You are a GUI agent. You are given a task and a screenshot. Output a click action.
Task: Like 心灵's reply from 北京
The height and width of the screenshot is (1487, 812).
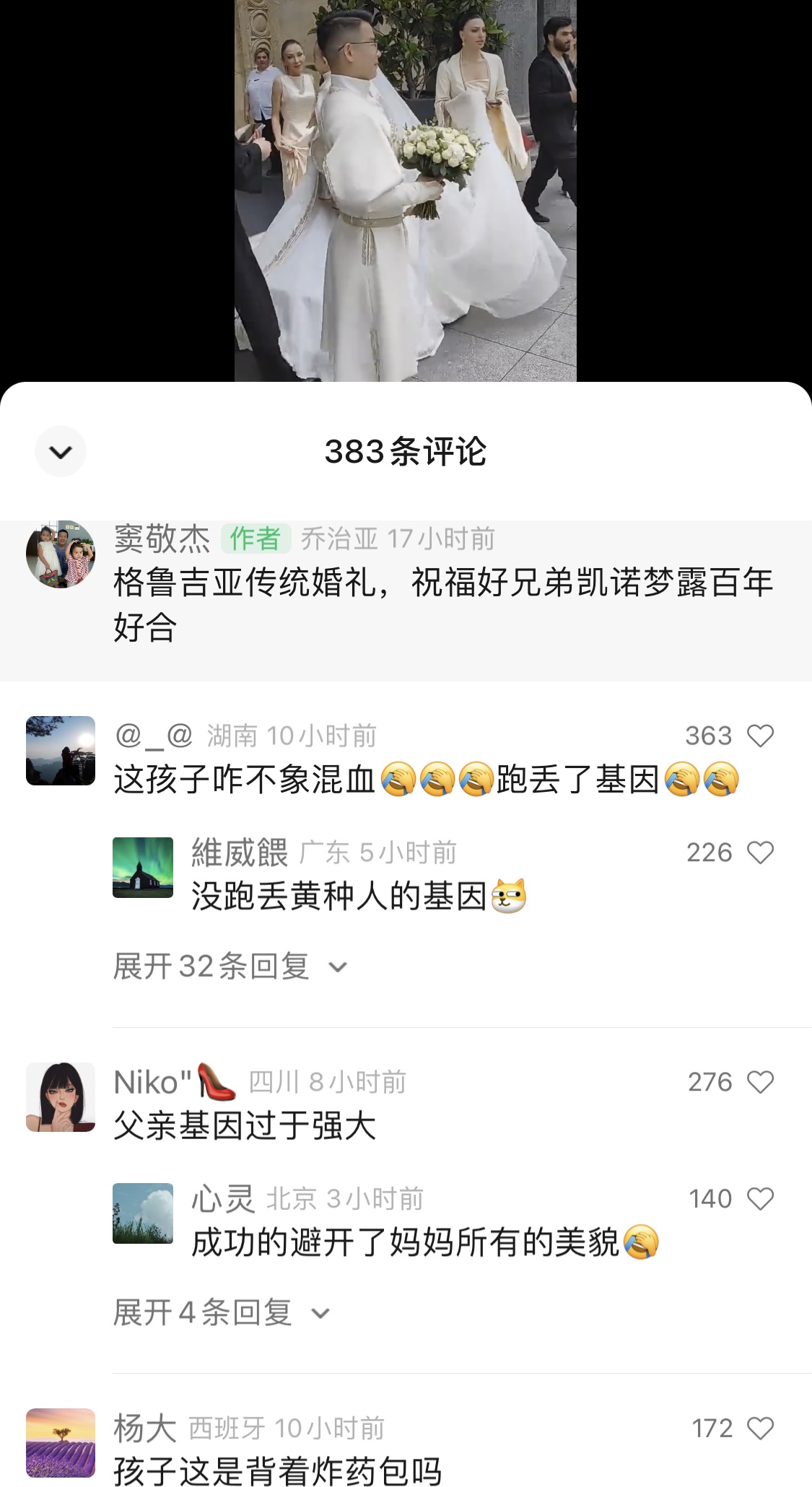click(760, 1199)
